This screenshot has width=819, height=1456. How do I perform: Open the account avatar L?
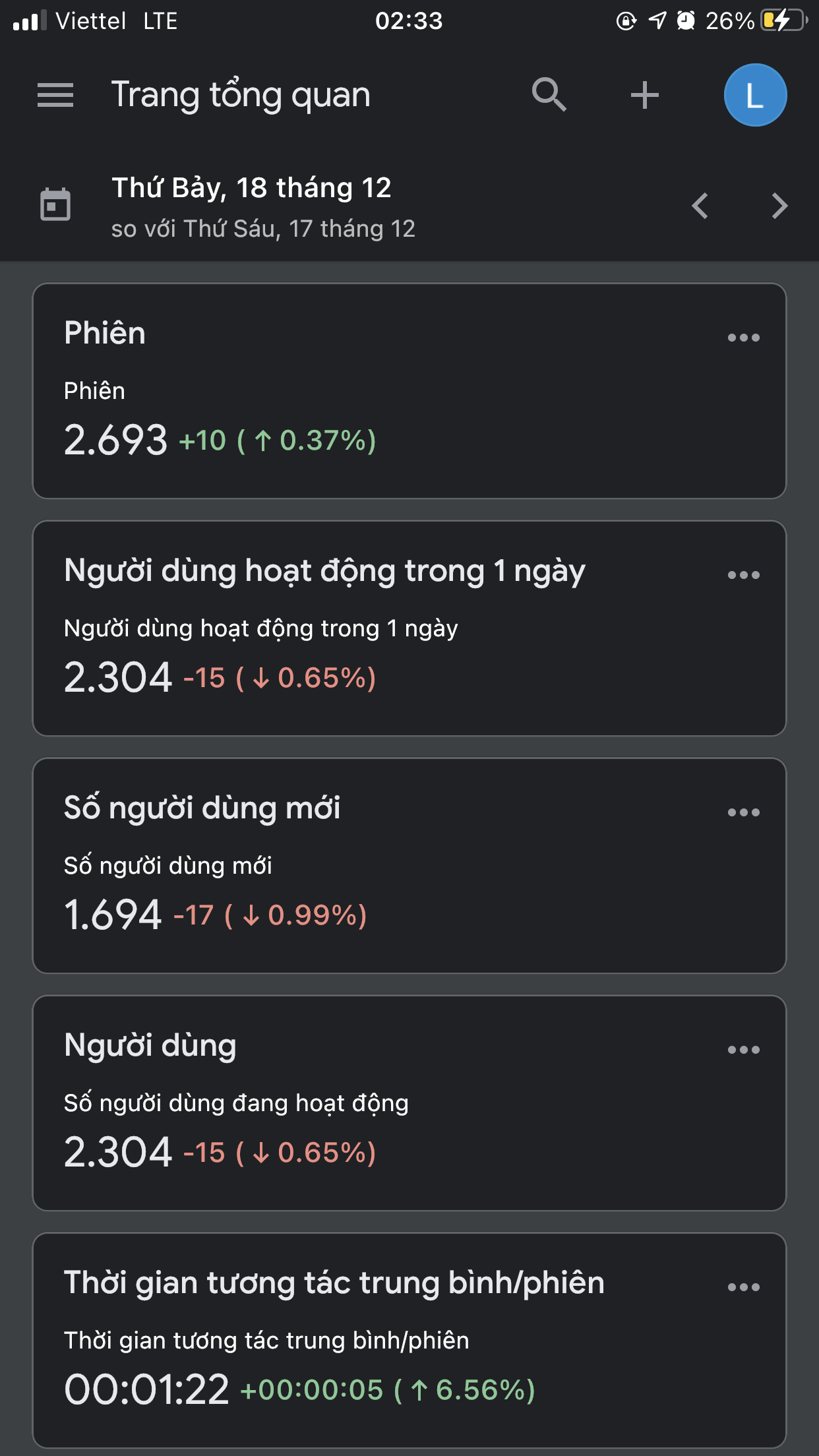coord(755,95)
